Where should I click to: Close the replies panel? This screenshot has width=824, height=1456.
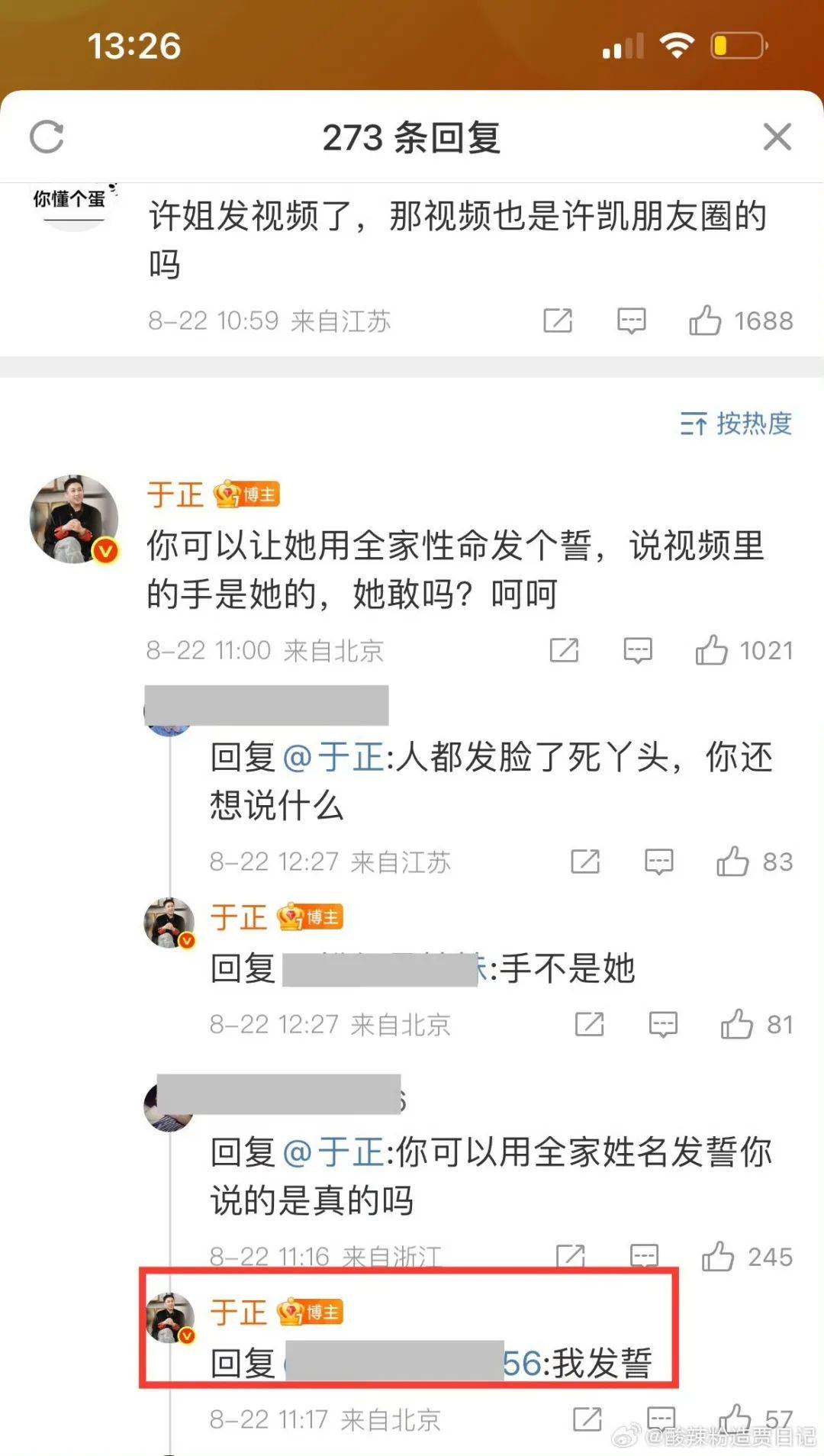(777, 137)
